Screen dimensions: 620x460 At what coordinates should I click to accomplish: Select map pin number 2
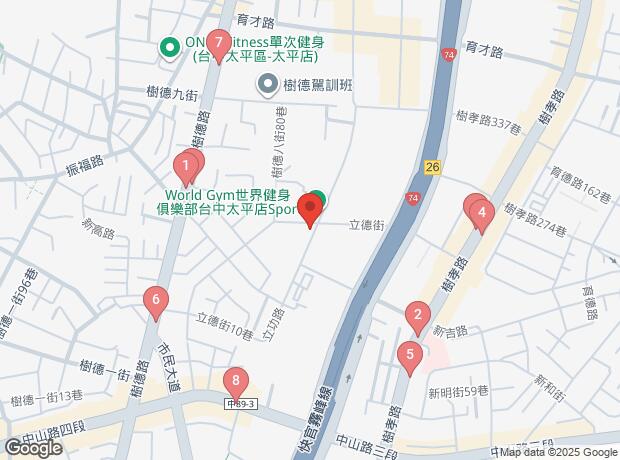(x=418, y=319)
